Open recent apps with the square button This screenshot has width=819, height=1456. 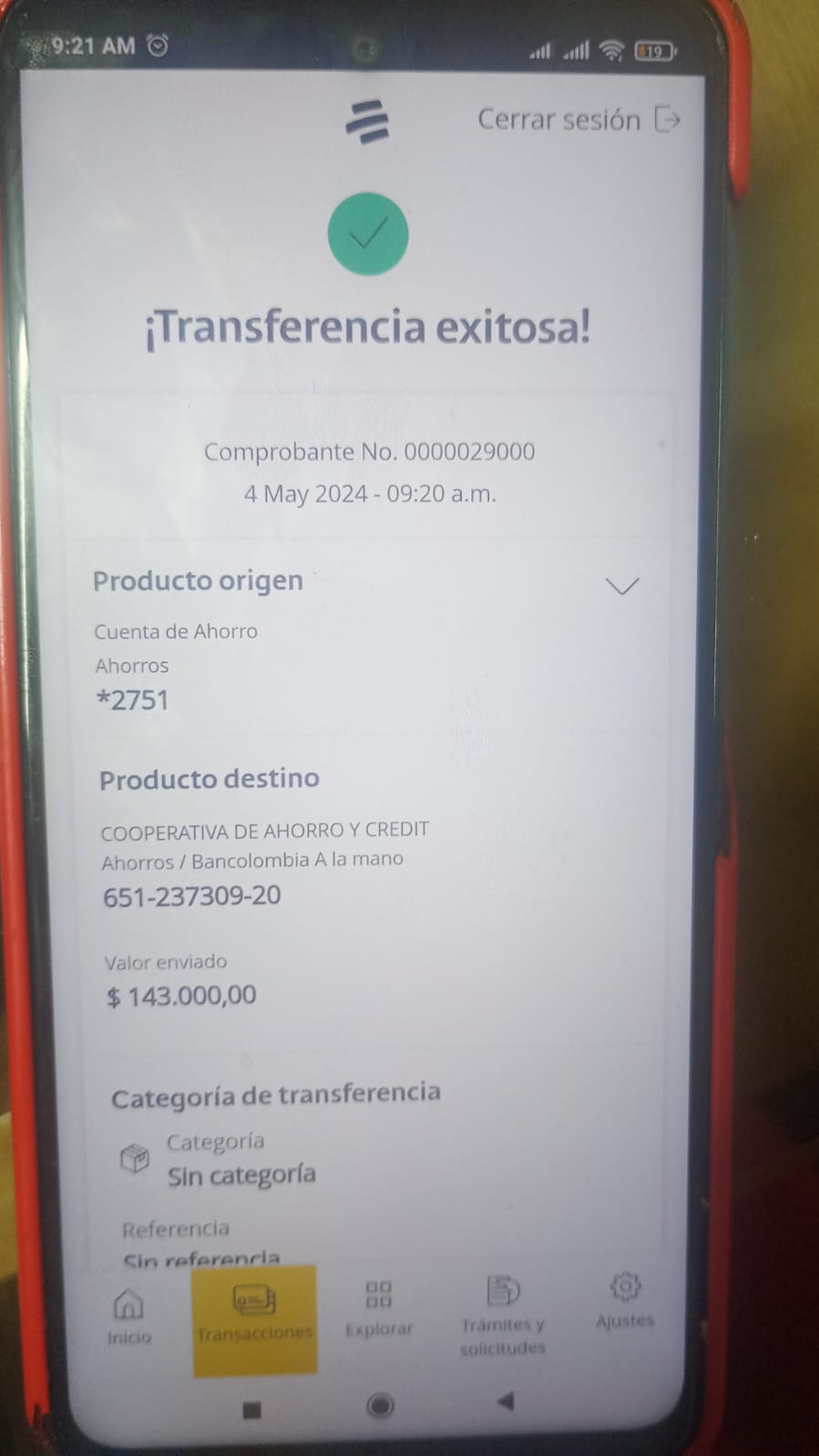252,1410
